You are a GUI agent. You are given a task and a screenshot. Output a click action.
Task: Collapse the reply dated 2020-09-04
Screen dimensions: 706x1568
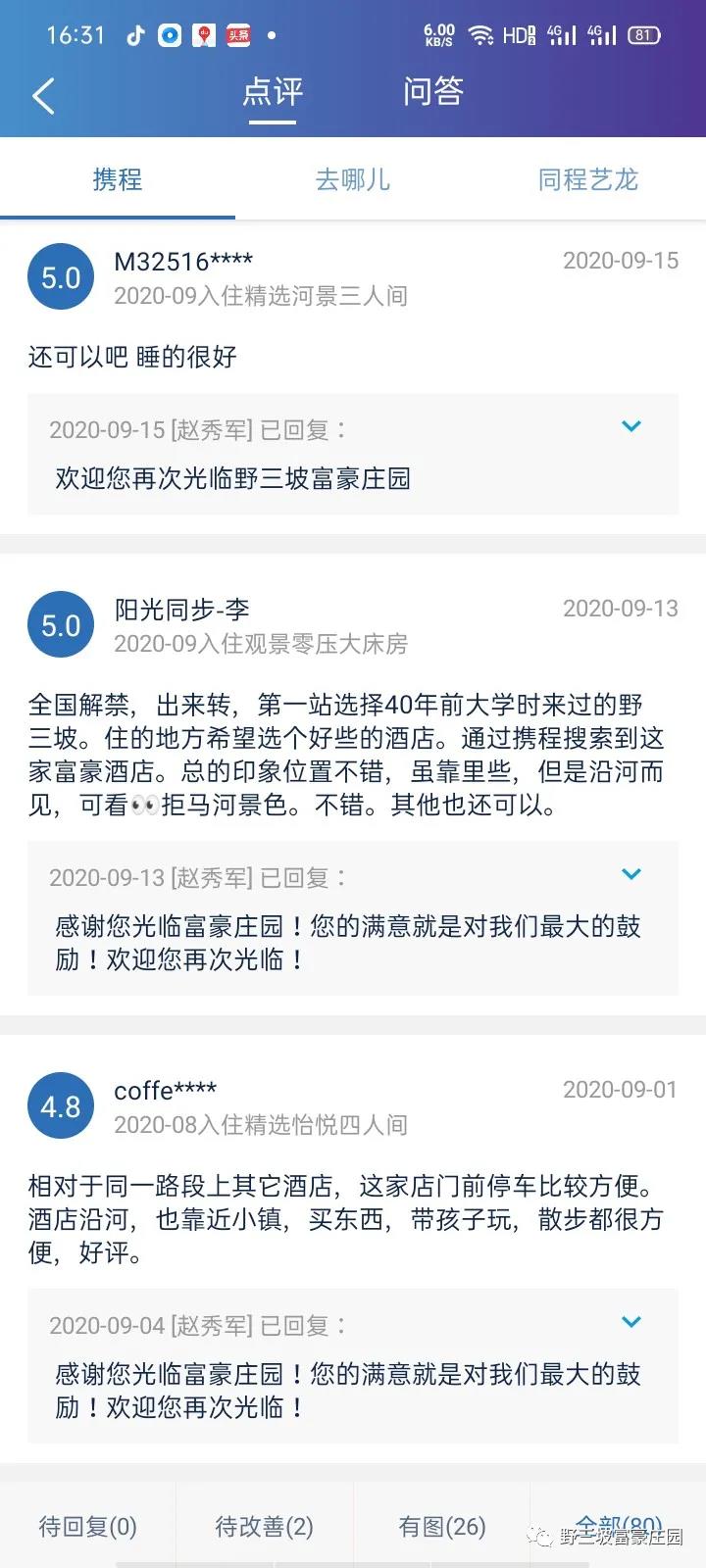(x=631, y=1322)
